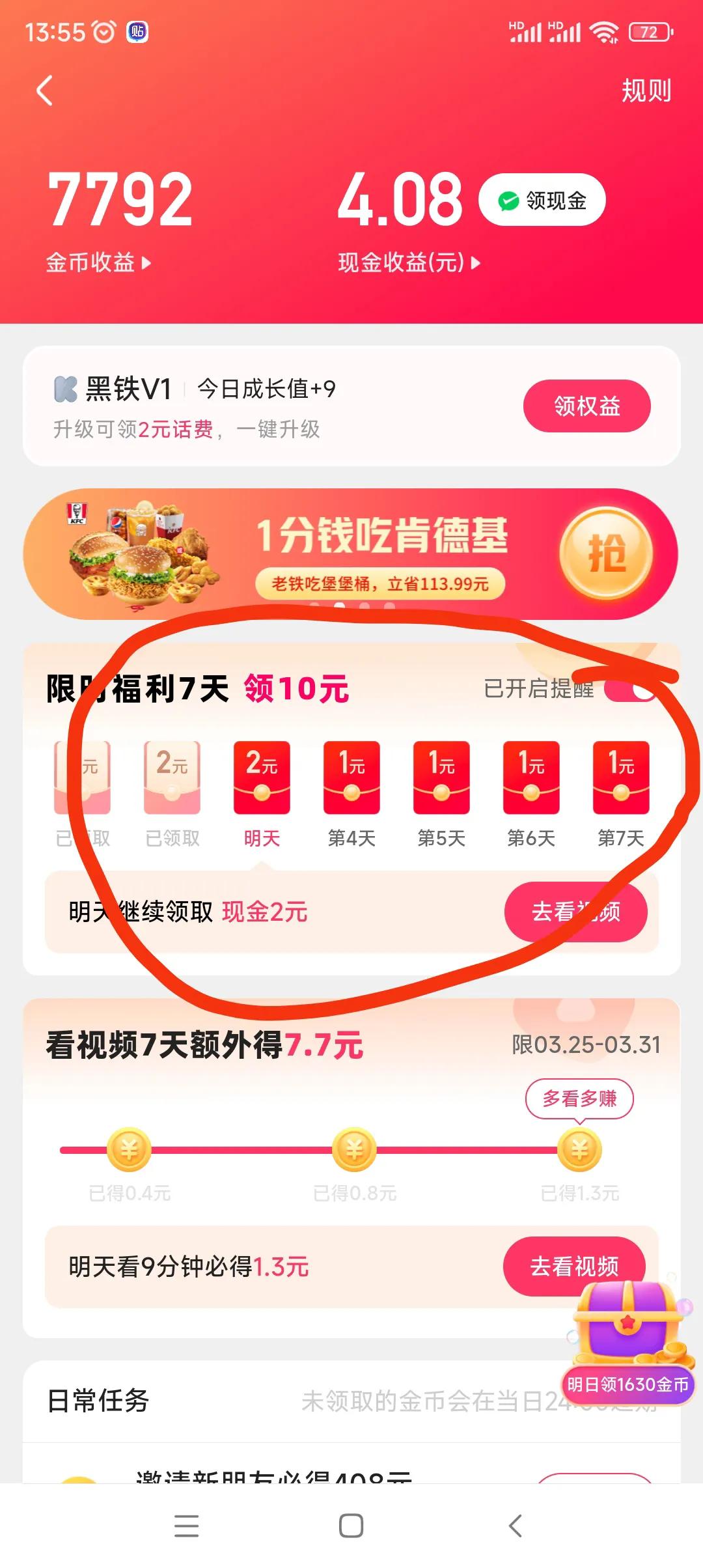
Task: Tap 去看视频 next to 明天看9分钟必得1.3元
Action: [575, 1267]
